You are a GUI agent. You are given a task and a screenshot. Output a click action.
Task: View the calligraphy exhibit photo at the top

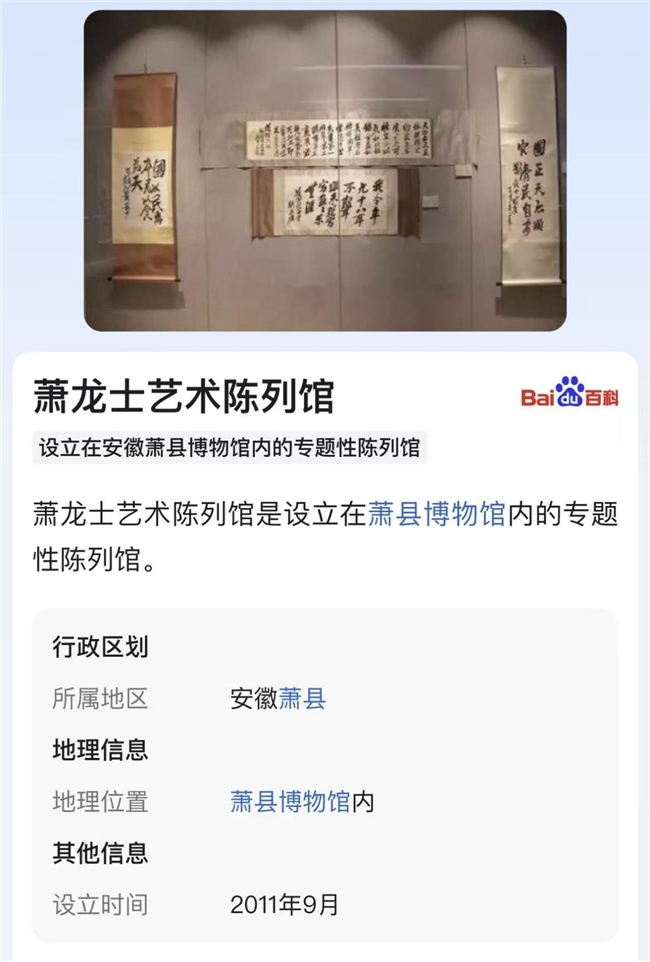click(x=325, y=171)
